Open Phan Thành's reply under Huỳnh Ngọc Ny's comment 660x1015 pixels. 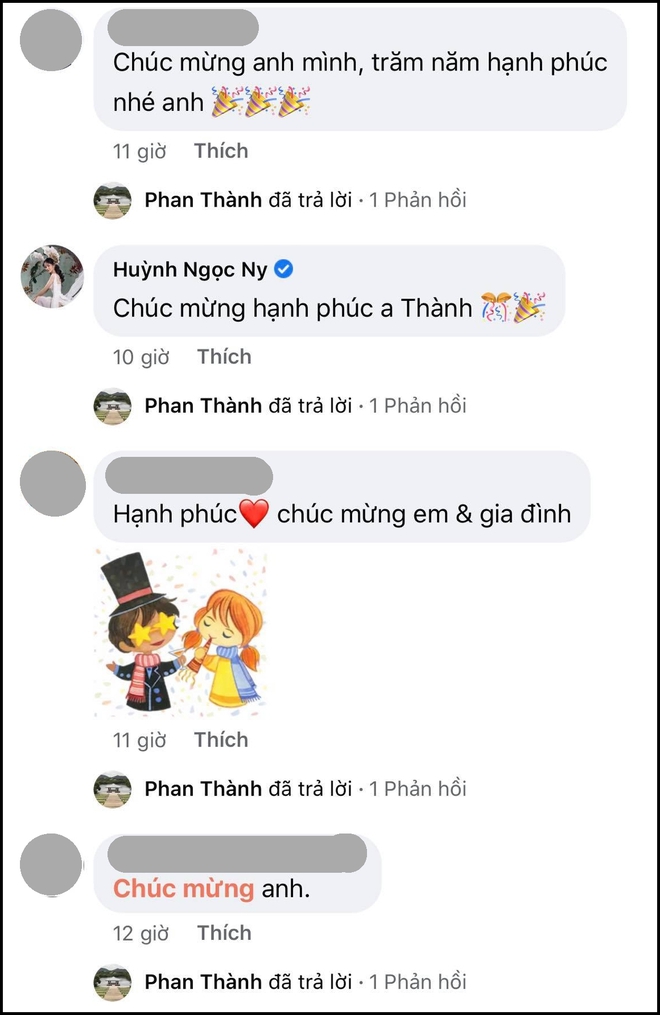pos(305,406)
